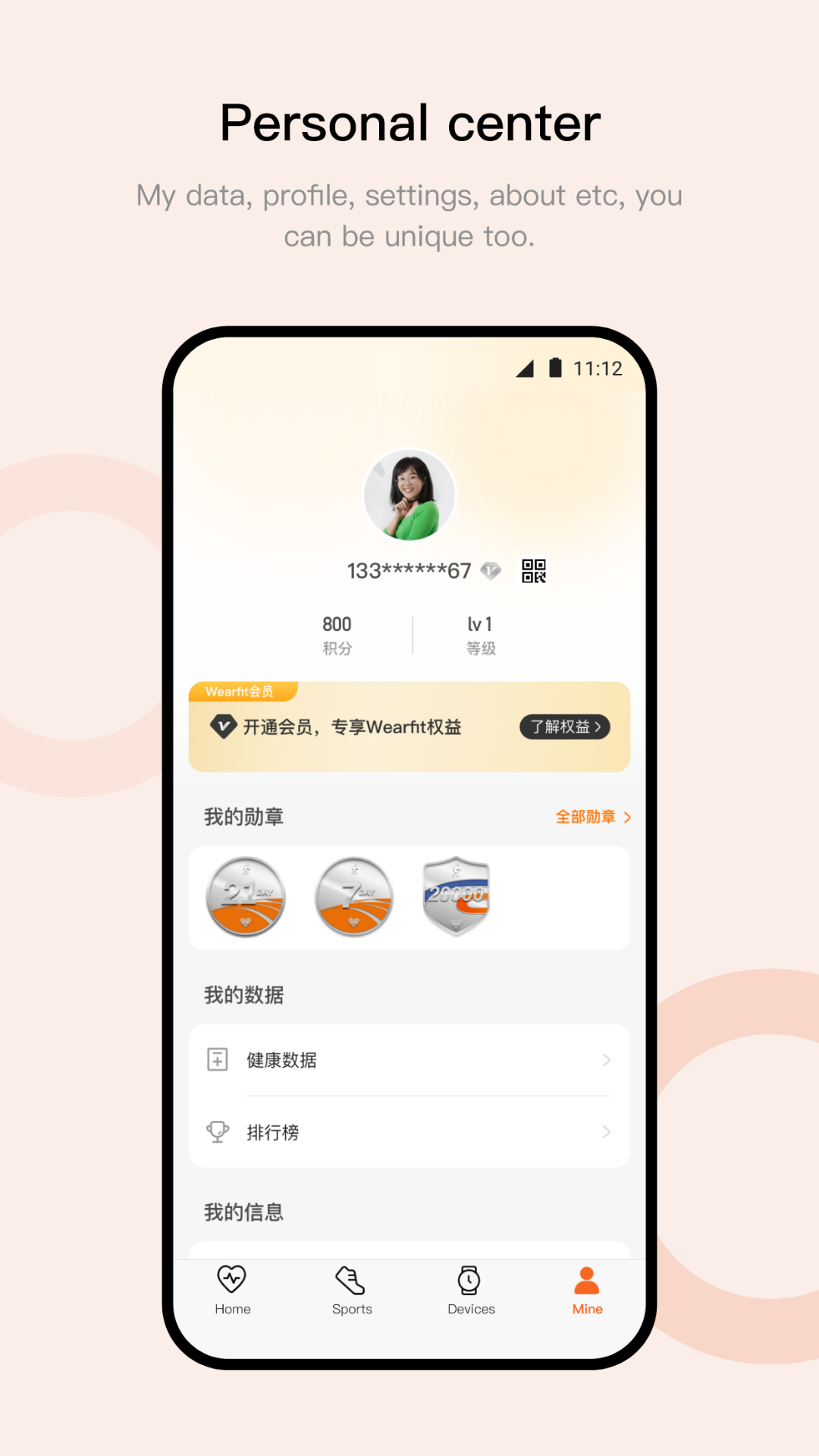Tap the 800 积分 points counter
The height and width of the screenshot is (1456, 819).
pos(336,635)
